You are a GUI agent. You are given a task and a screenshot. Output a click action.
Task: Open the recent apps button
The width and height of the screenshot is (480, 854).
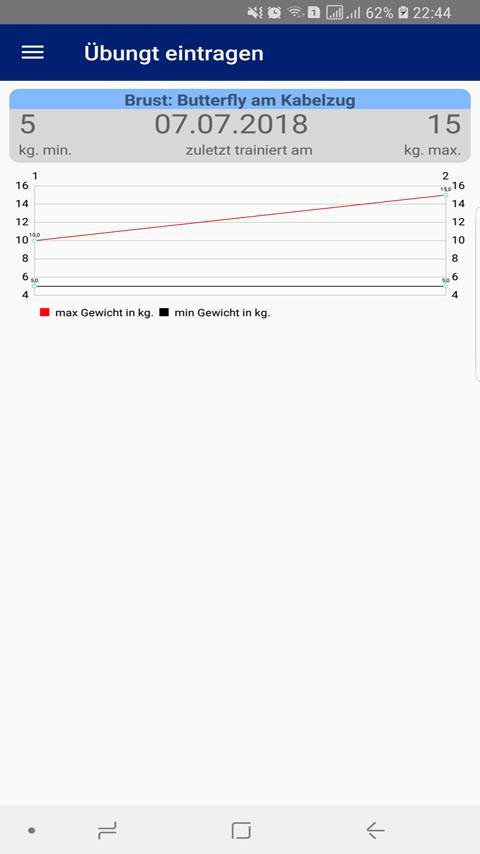click(107, 830)
